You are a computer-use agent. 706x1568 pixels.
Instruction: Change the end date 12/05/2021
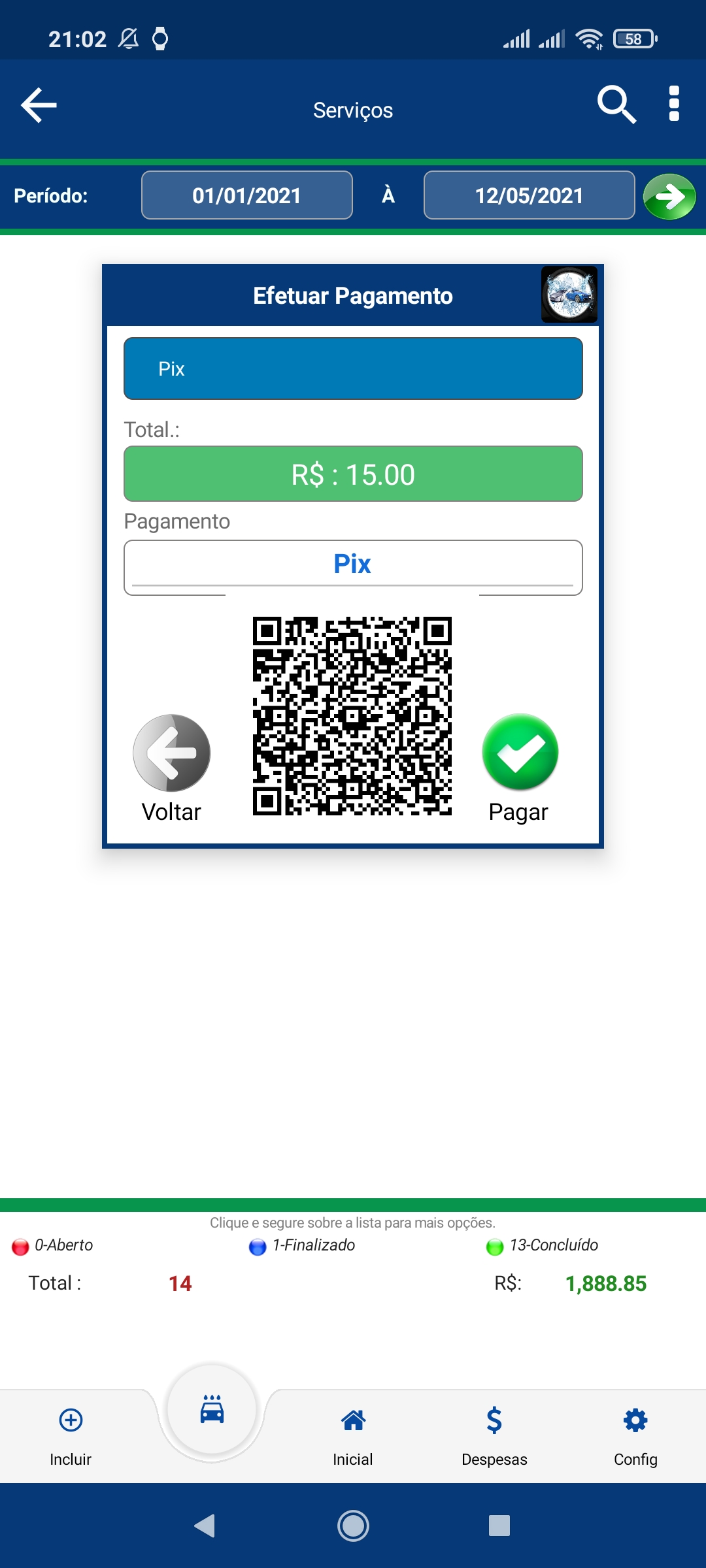tap(529, 195)
